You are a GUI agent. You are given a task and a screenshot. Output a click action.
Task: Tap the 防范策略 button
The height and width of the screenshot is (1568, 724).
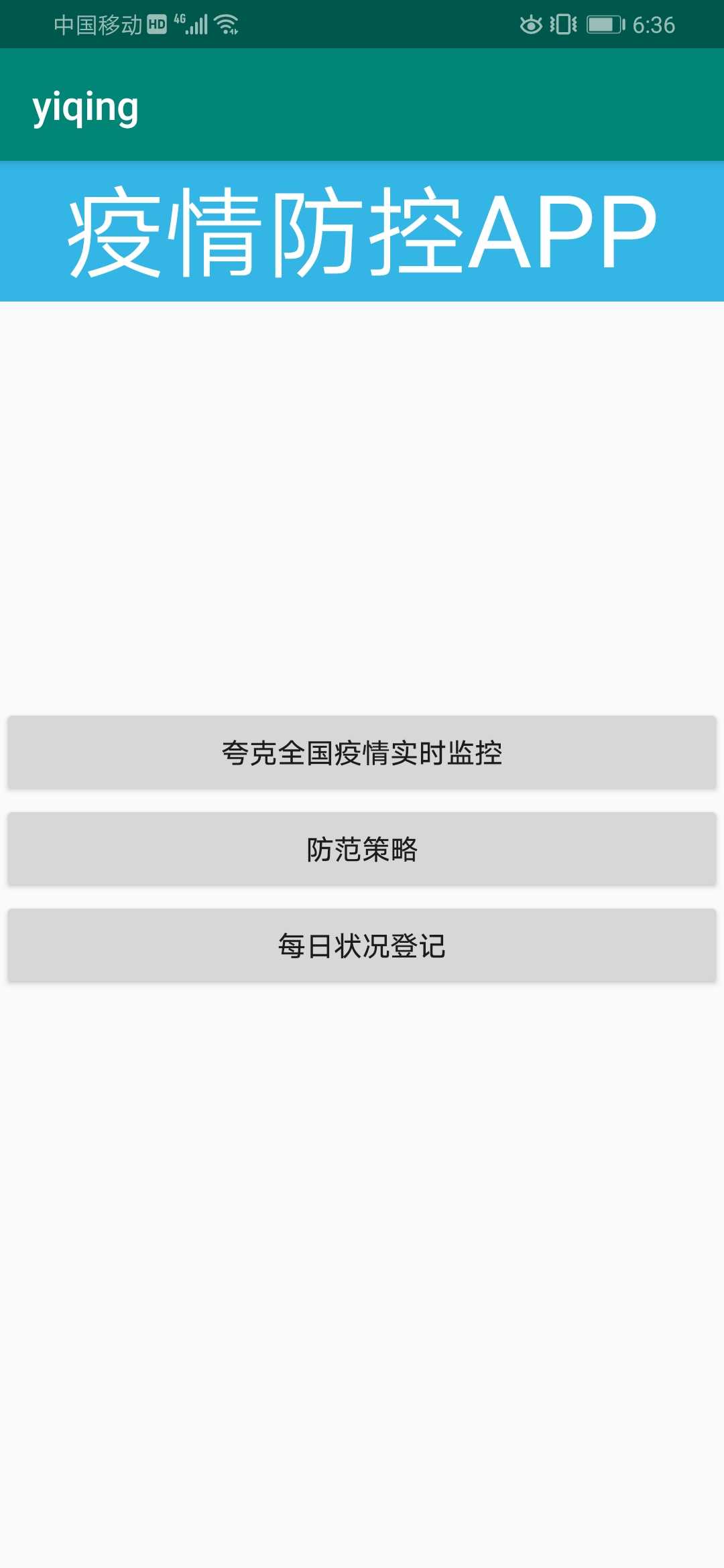(362, 849)
